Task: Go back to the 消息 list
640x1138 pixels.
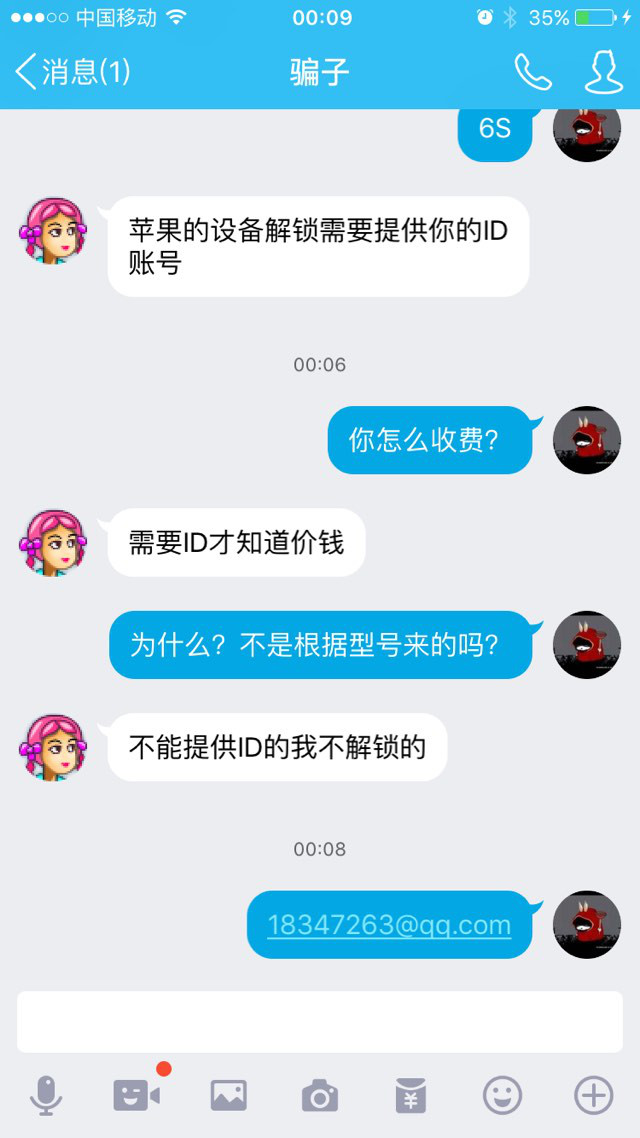Action: point(72,72)
